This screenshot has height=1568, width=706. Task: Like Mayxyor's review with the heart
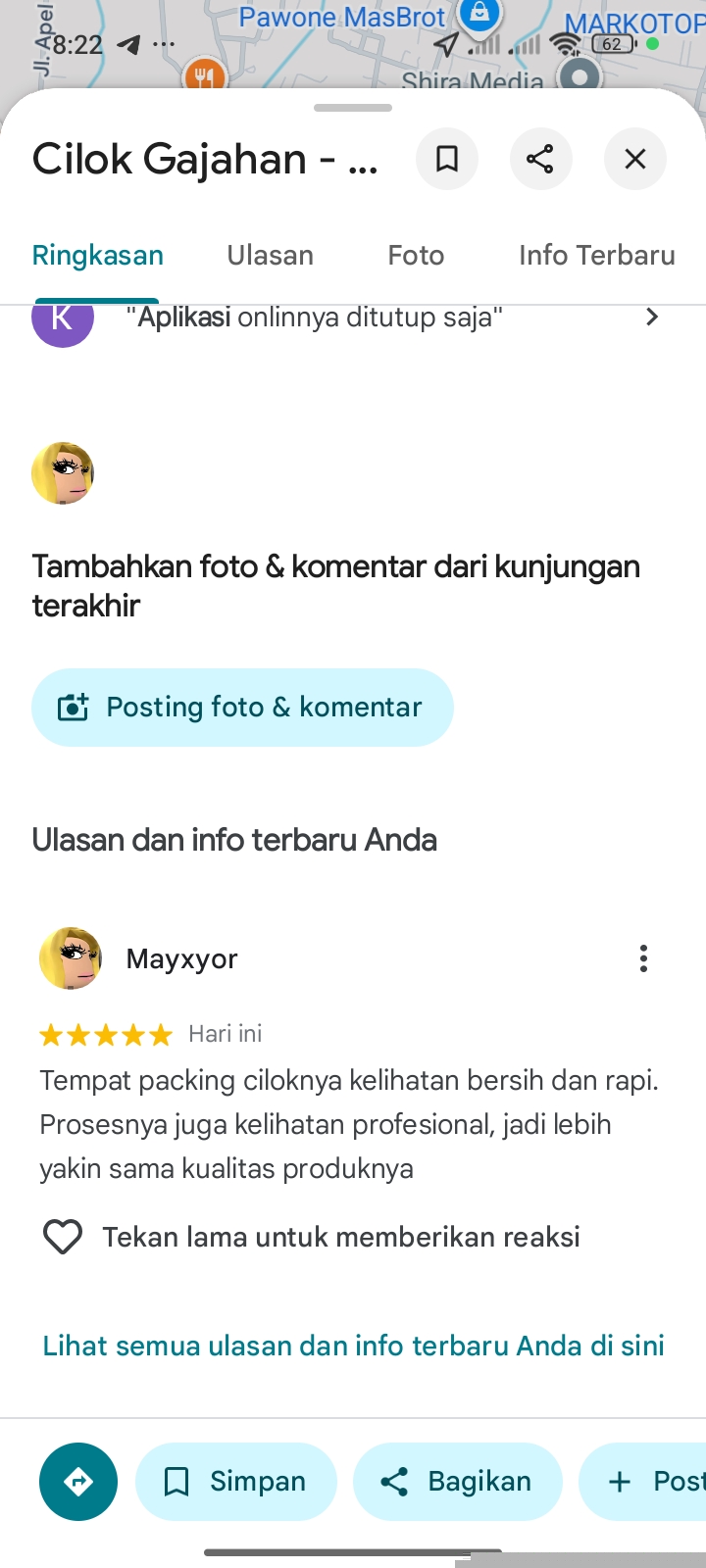63,1237
